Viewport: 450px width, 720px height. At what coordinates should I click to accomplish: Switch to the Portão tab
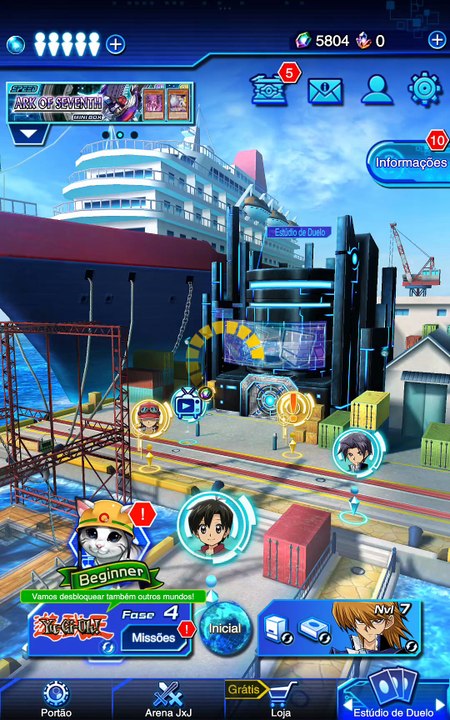tap(56, 699)
